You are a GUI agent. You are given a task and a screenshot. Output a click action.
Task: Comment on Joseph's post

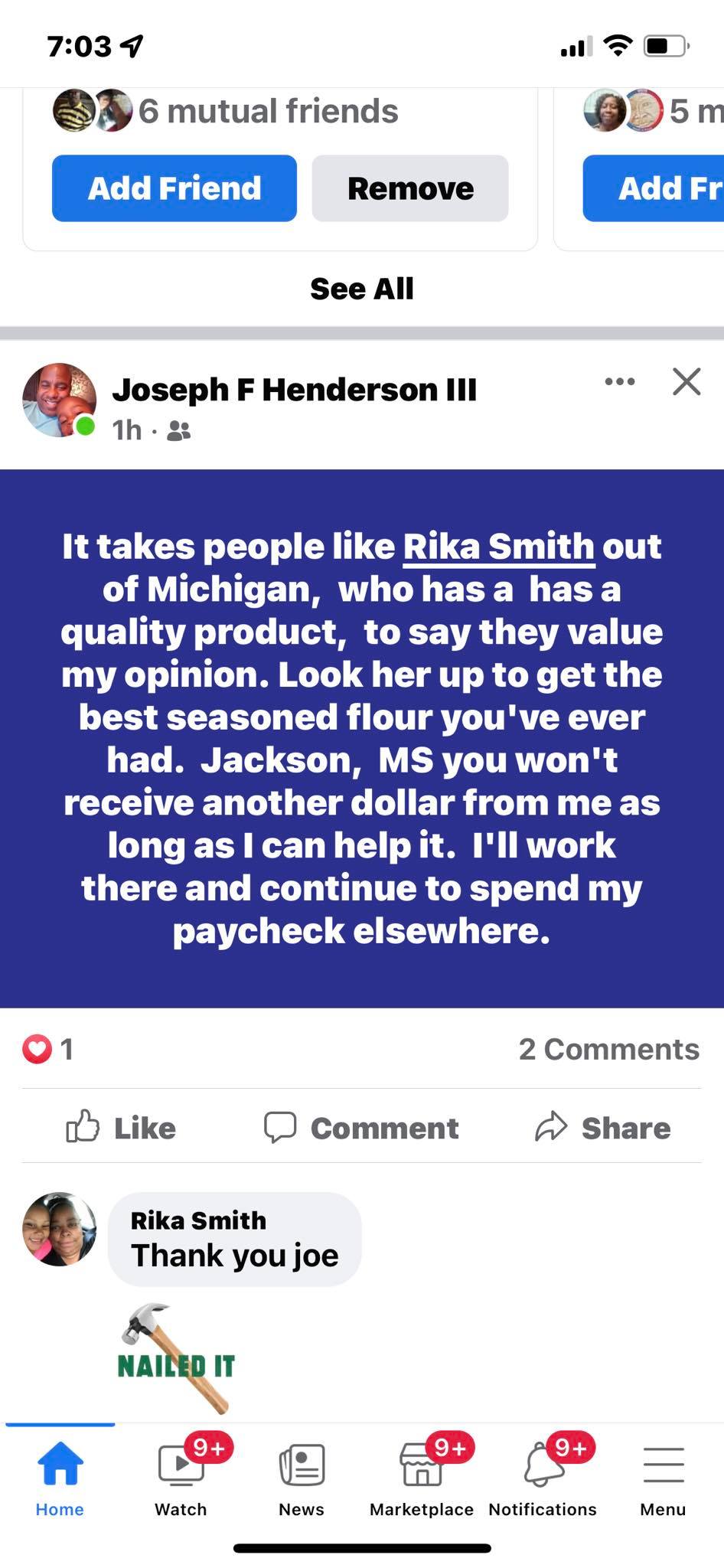click(x=361, y=1128)
